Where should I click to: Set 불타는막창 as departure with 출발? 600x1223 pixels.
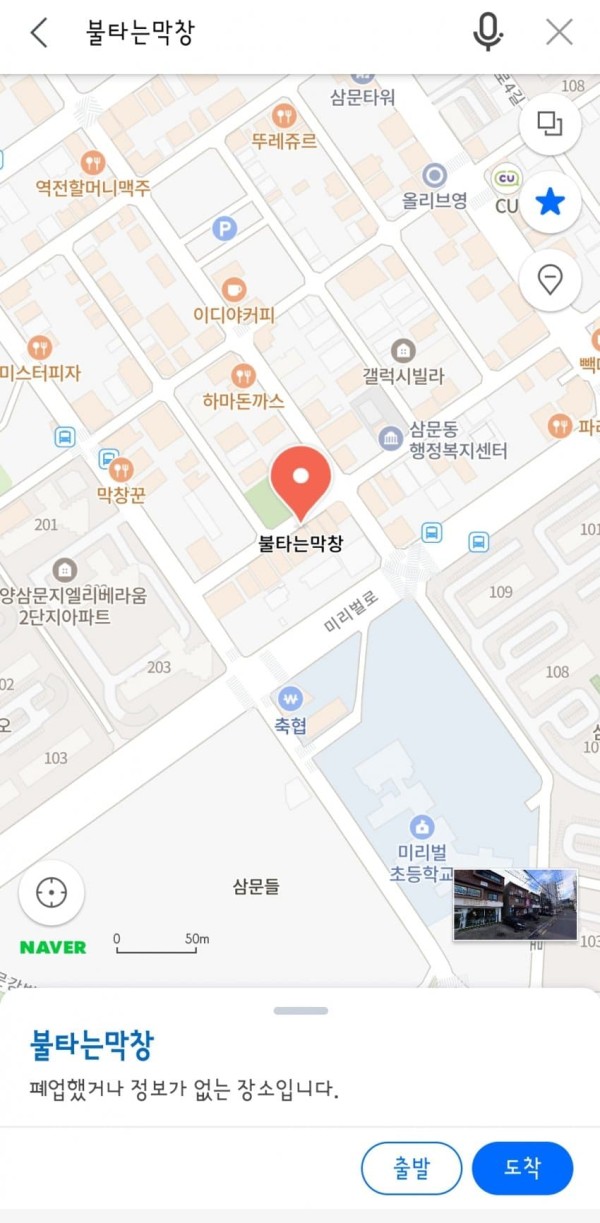point(411,1168)
